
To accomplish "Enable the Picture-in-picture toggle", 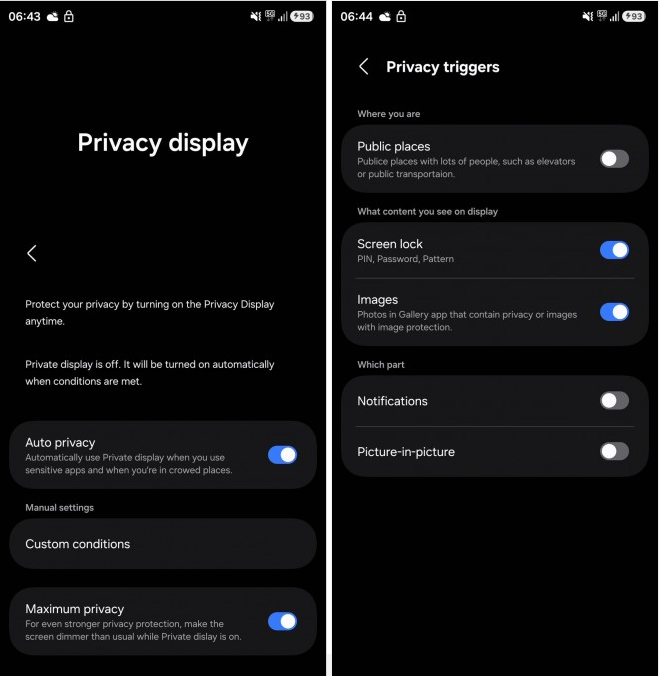I will 614,451.
